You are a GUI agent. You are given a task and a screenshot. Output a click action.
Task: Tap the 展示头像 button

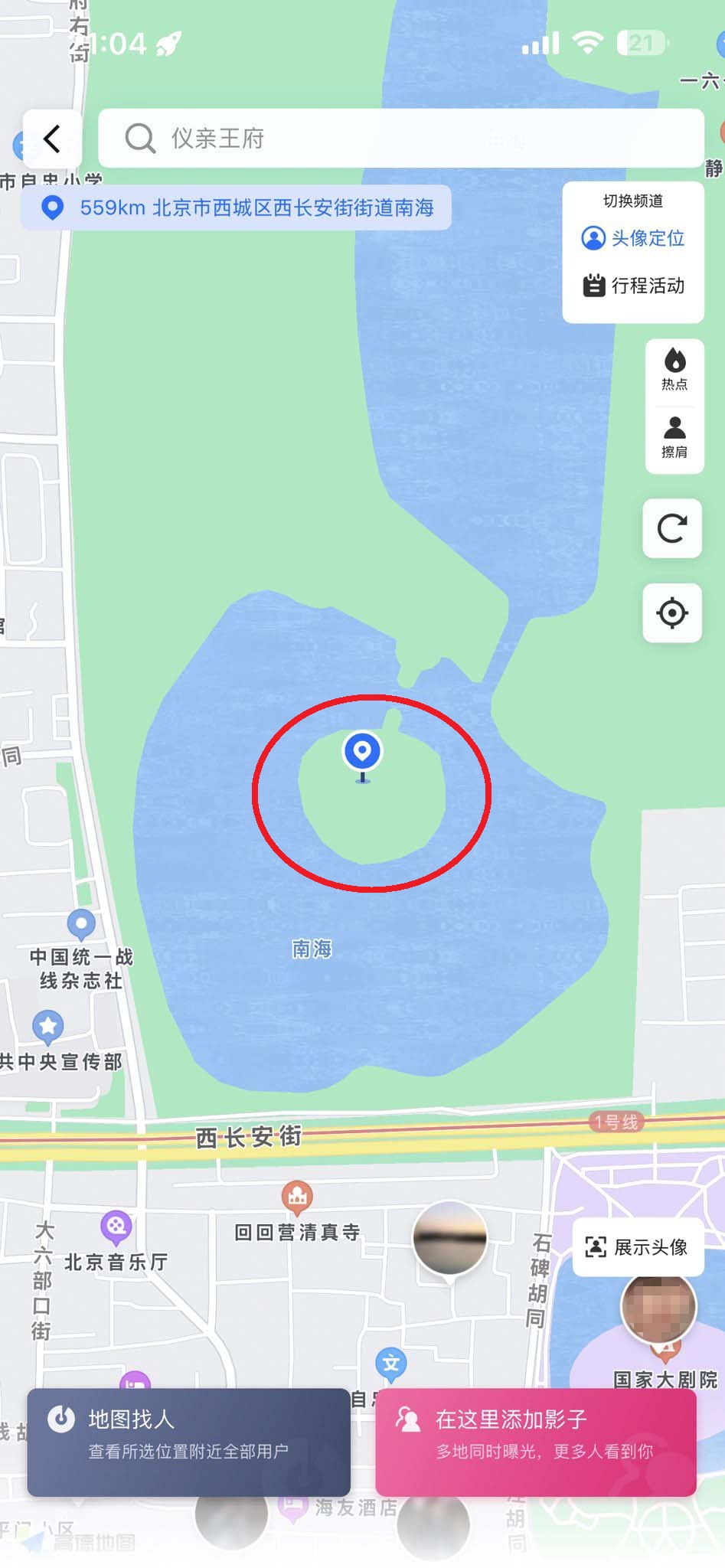637,1247
